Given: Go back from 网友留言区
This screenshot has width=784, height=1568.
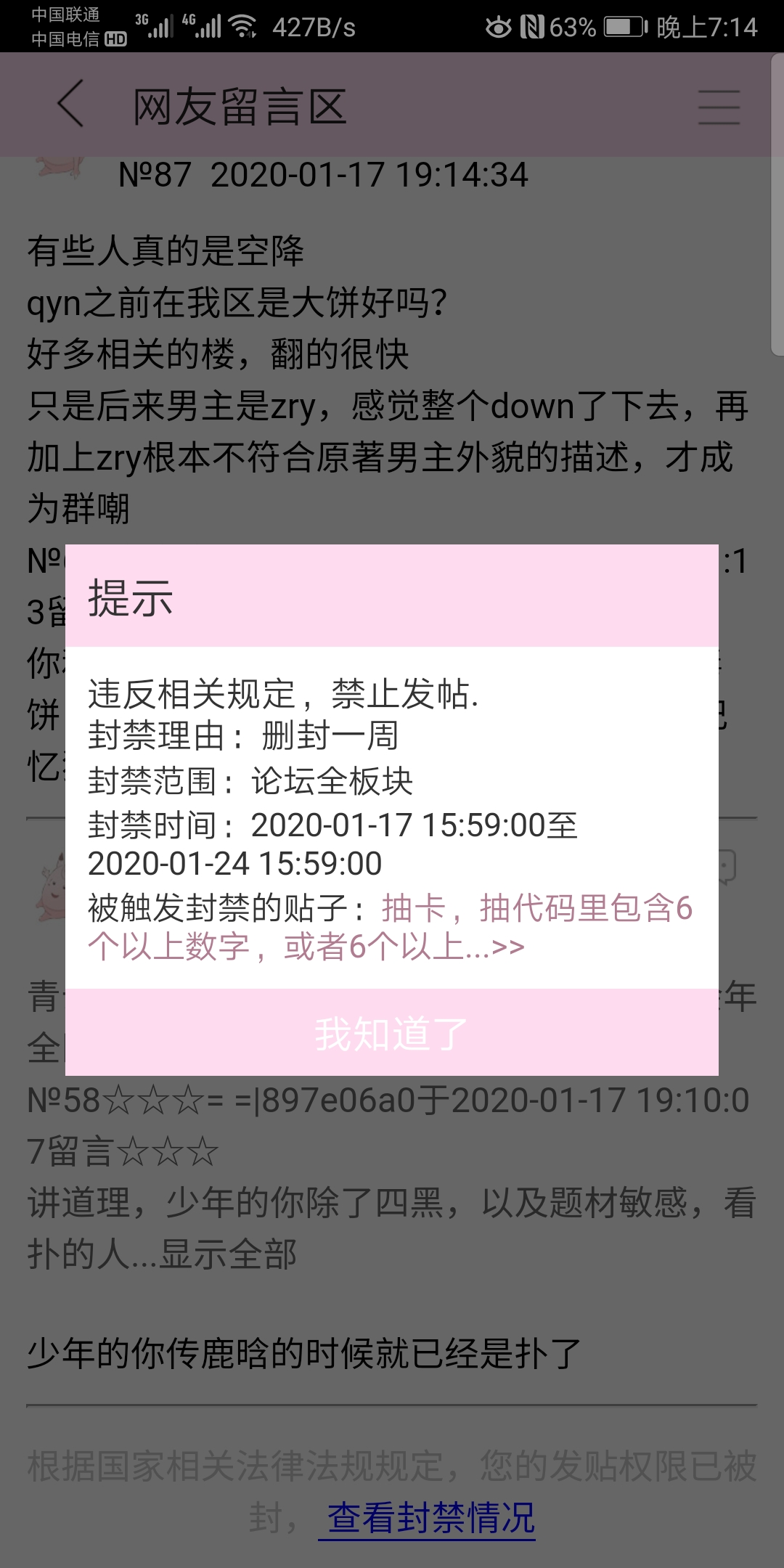Looking at the screenshot, I should [x=70, y=105].
